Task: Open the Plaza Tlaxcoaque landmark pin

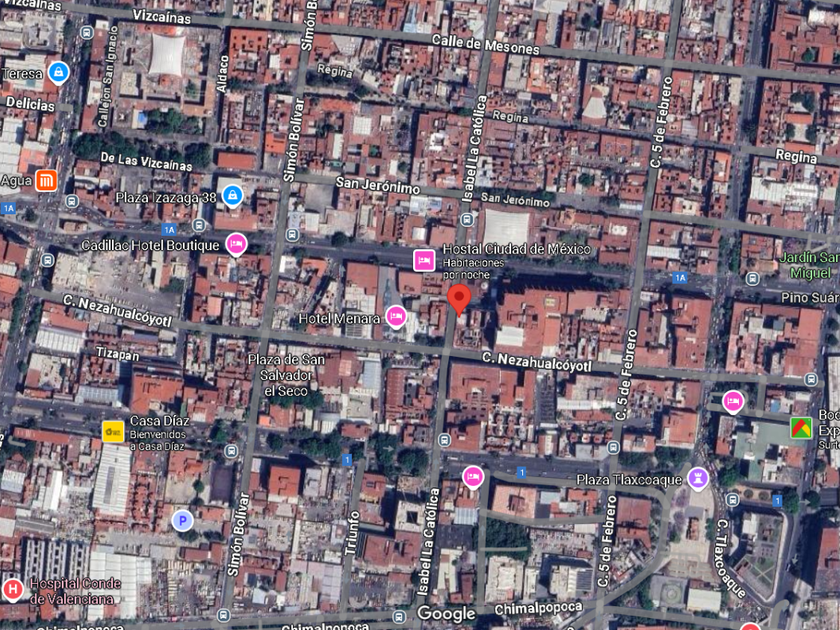Action: [698, 478]
